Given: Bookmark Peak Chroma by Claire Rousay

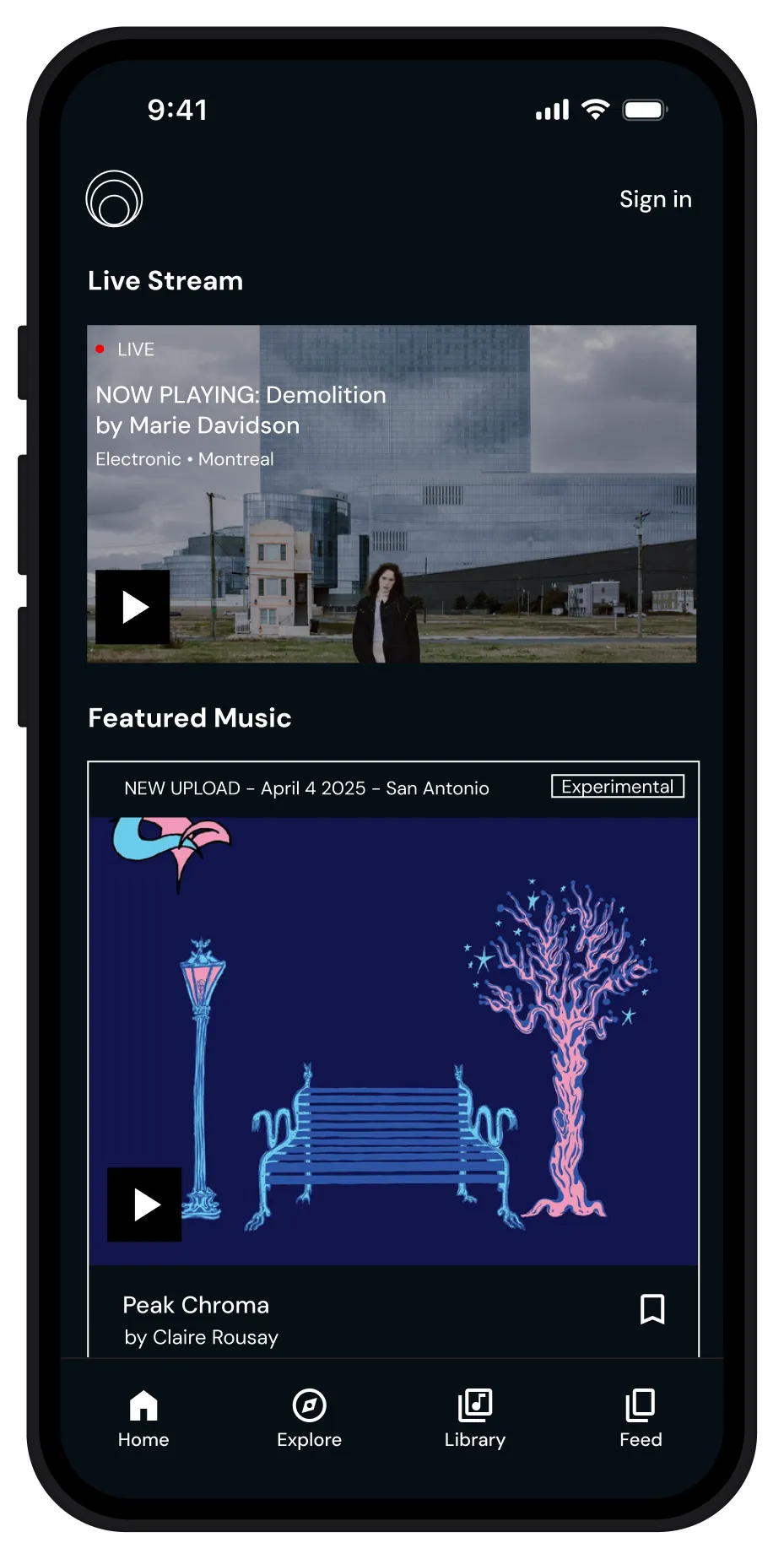Looking at the screenshot, I should click(652, 1309).
